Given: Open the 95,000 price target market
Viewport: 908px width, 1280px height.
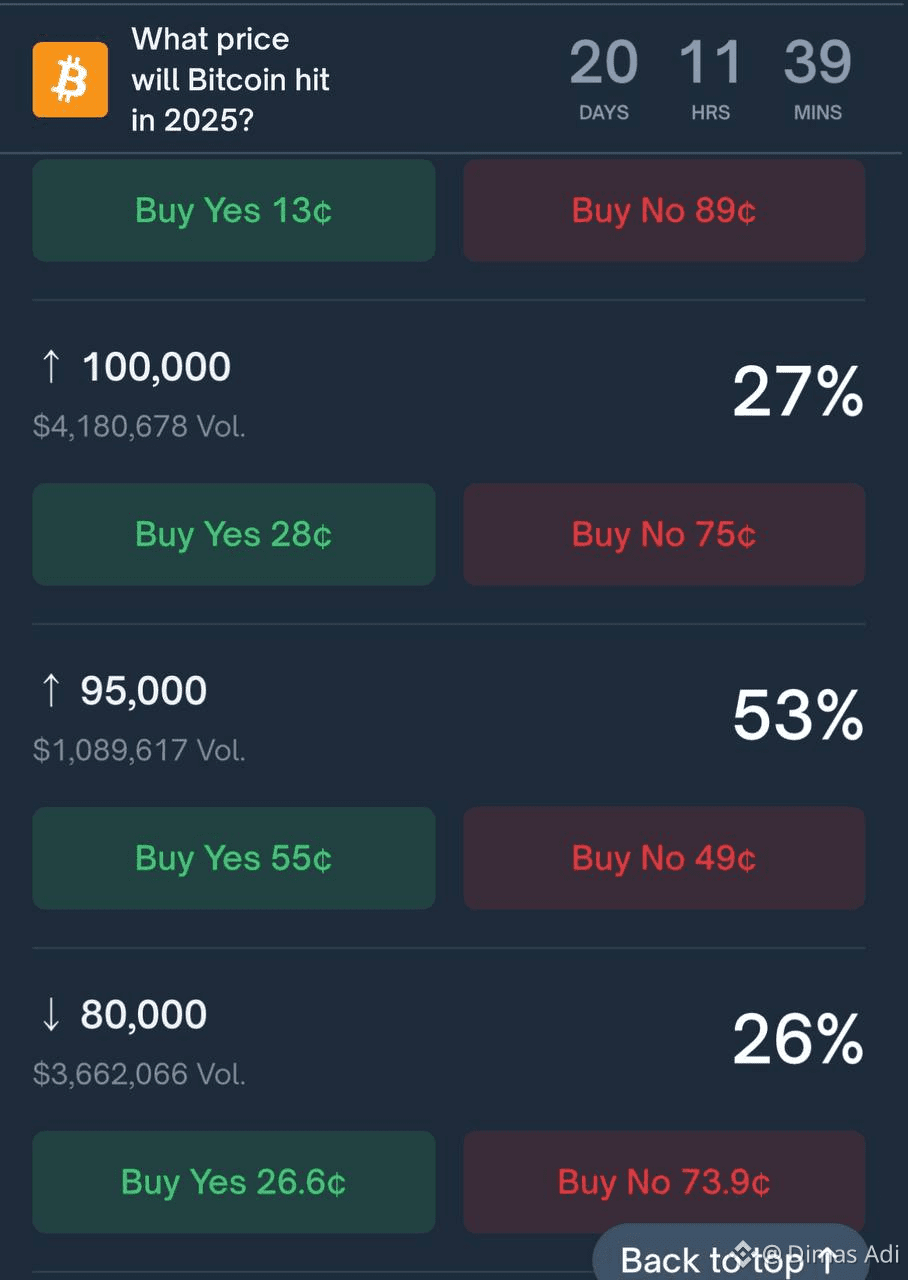Looking at the screenshot, I should point(144,691).
